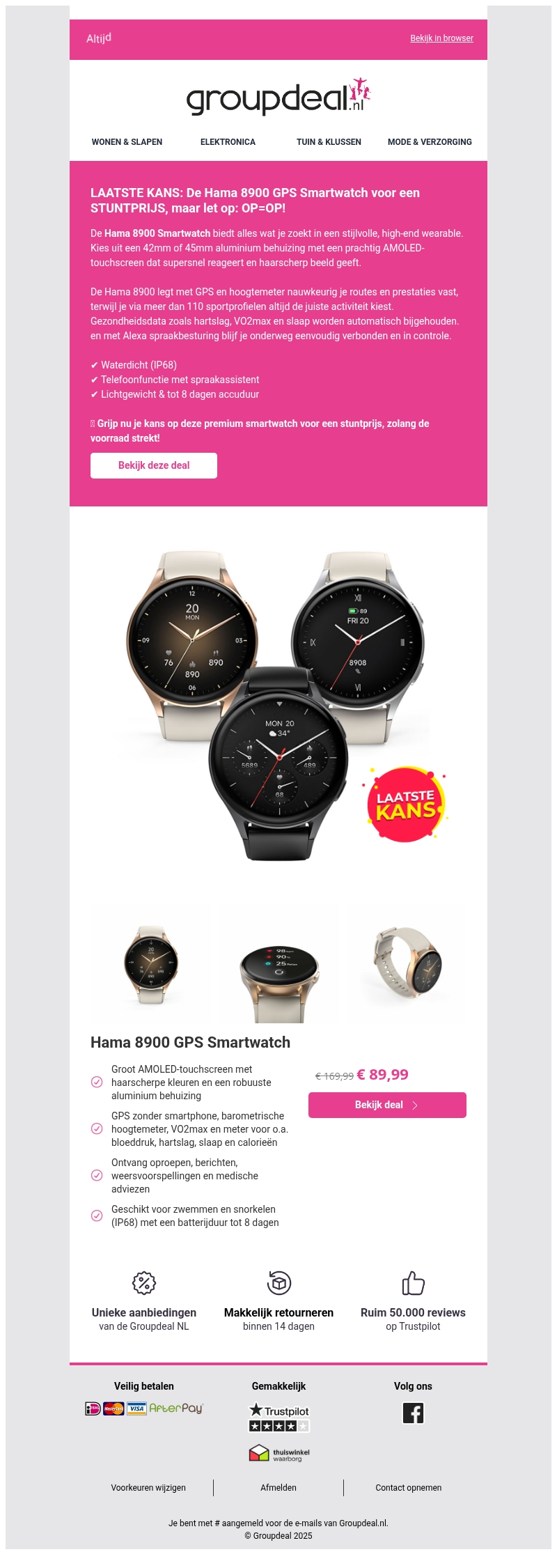557x1568 pixels.
Task: View the gold watch front thumbnail
Action: click(x=150, y=964)
